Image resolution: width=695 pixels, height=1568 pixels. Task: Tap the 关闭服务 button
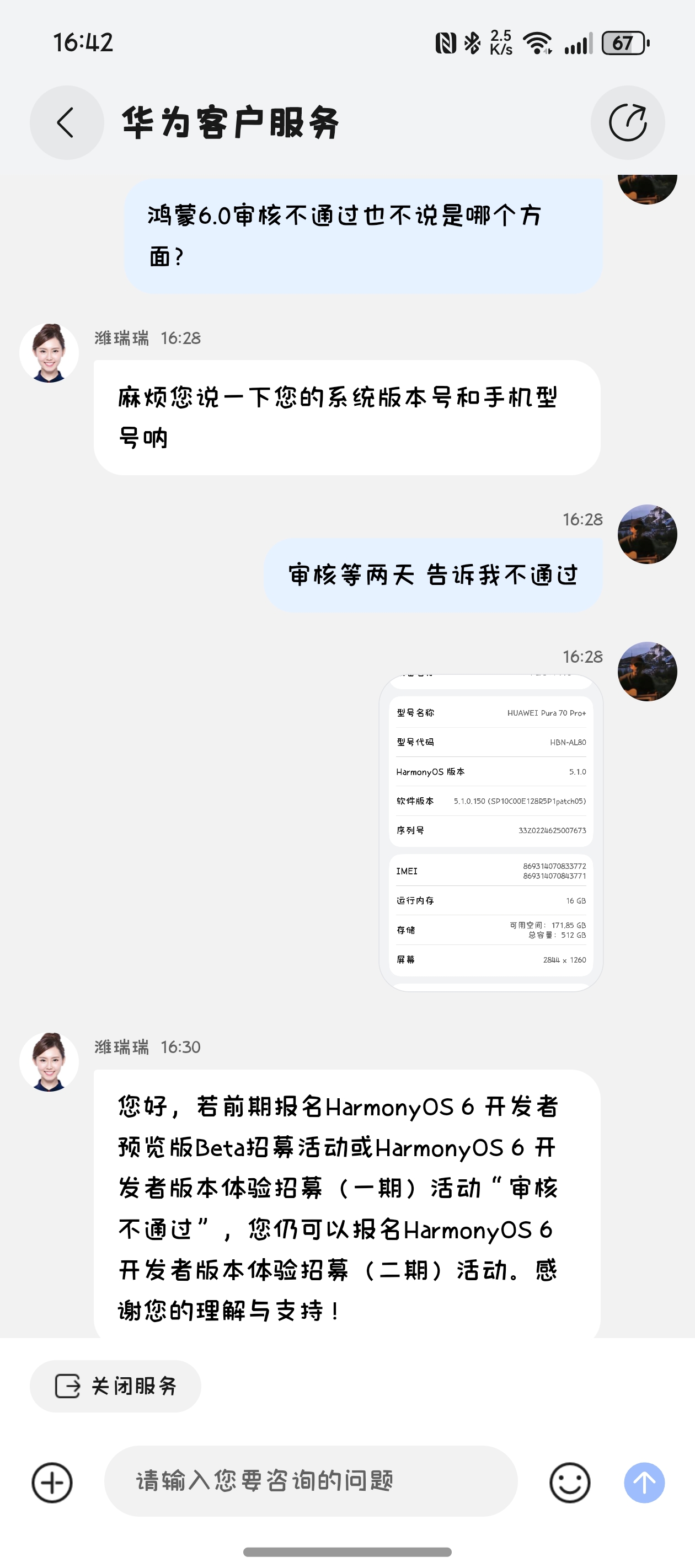[116, 1386]
